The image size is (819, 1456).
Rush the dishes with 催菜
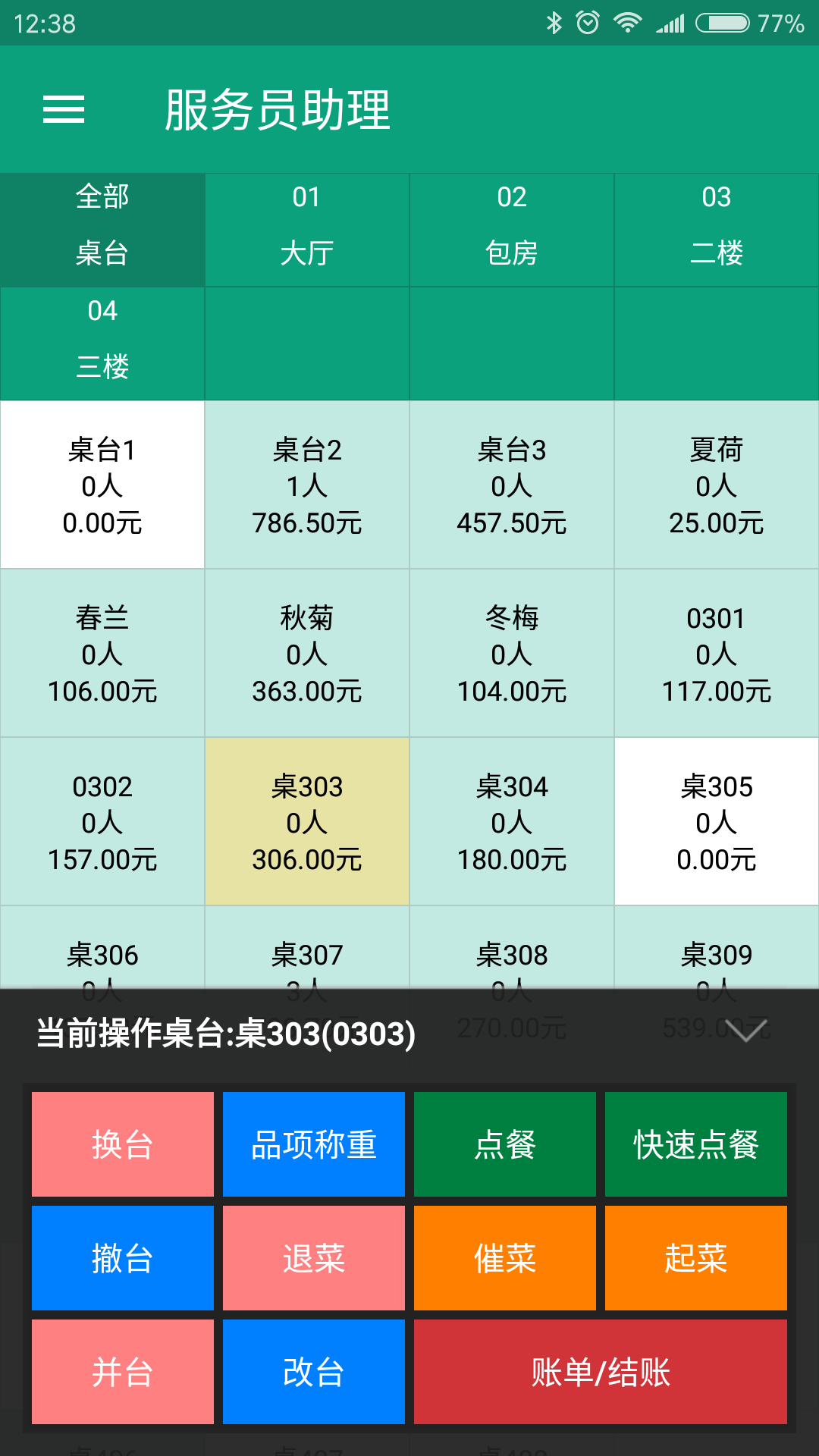click(505, 1258)
